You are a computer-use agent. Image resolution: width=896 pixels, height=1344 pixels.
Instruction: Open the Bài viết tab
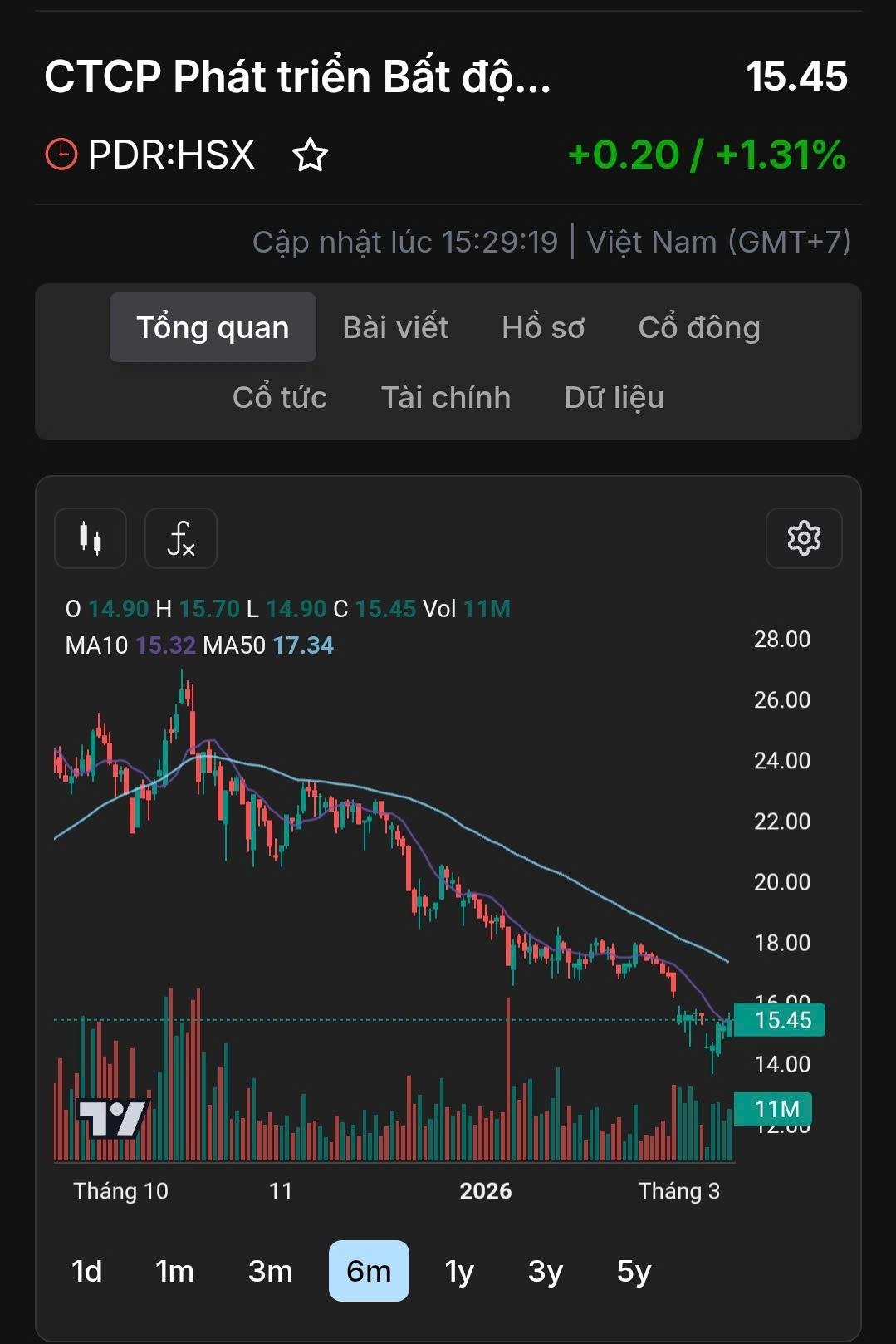[x=395, y=328]
